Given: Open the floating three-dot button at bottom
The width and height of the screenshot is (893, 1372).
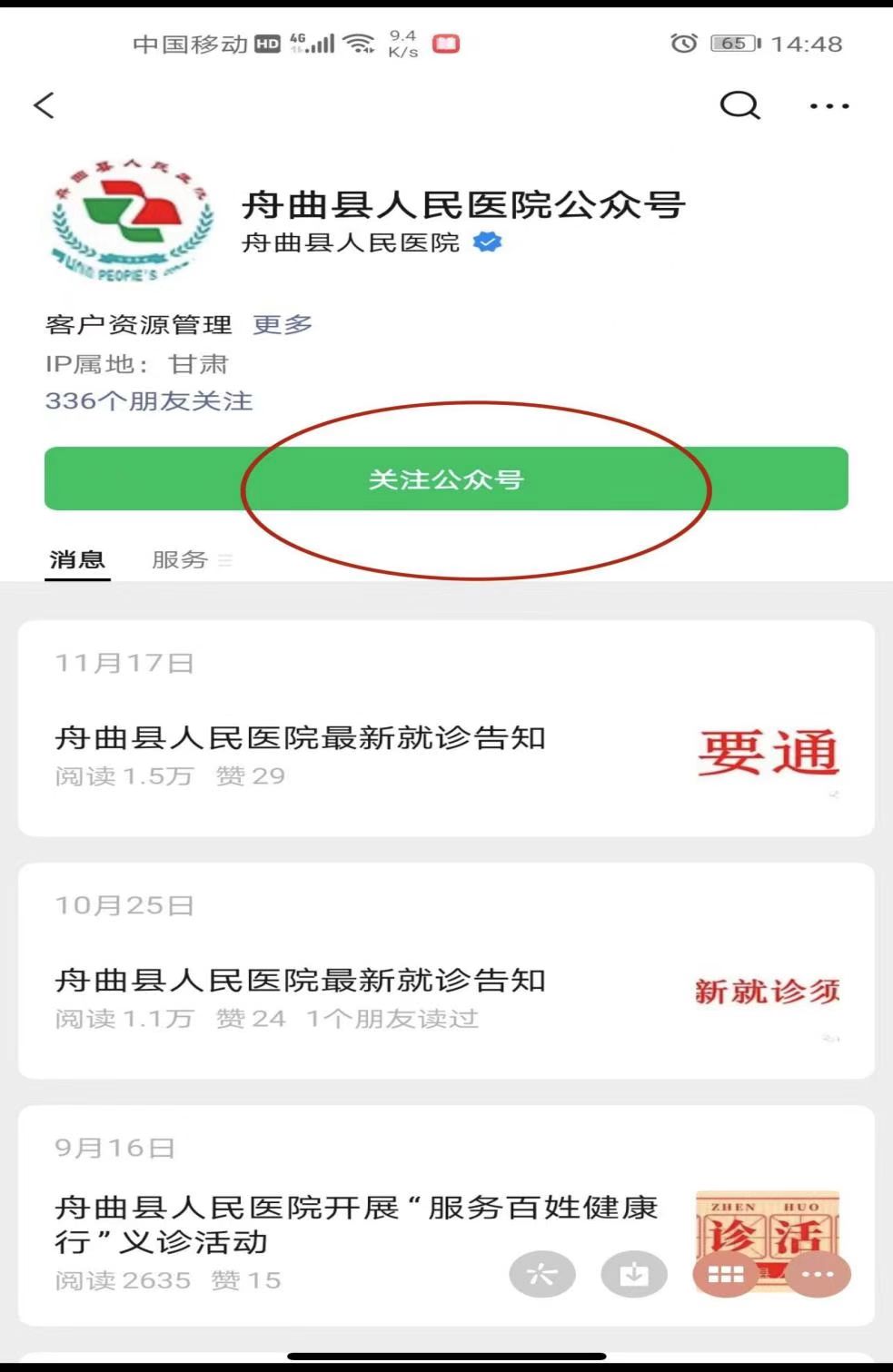Looking at the screenshot, I should tap(818, 1275).
